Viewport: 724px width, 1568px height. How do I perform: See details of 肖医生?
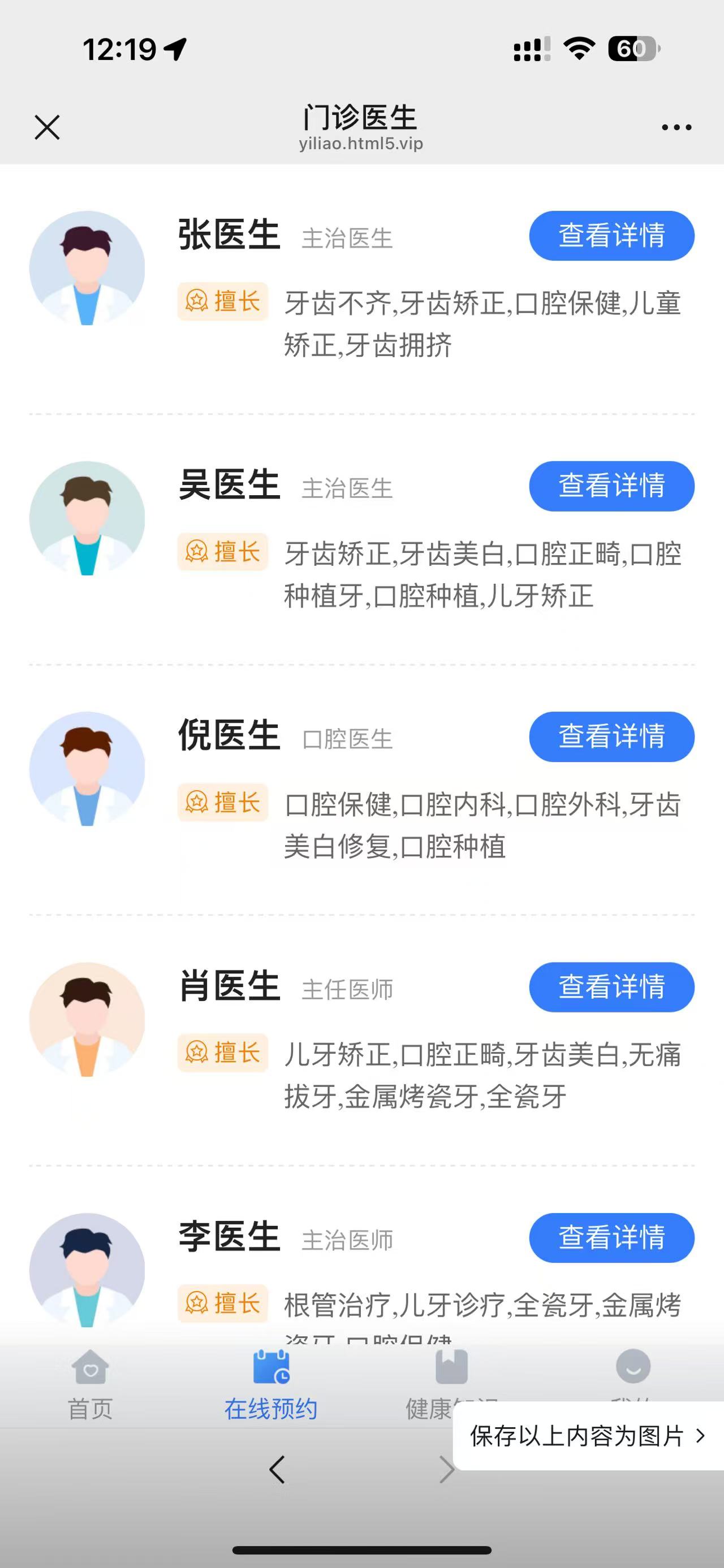pyautogui.click(x=611, y=987)
